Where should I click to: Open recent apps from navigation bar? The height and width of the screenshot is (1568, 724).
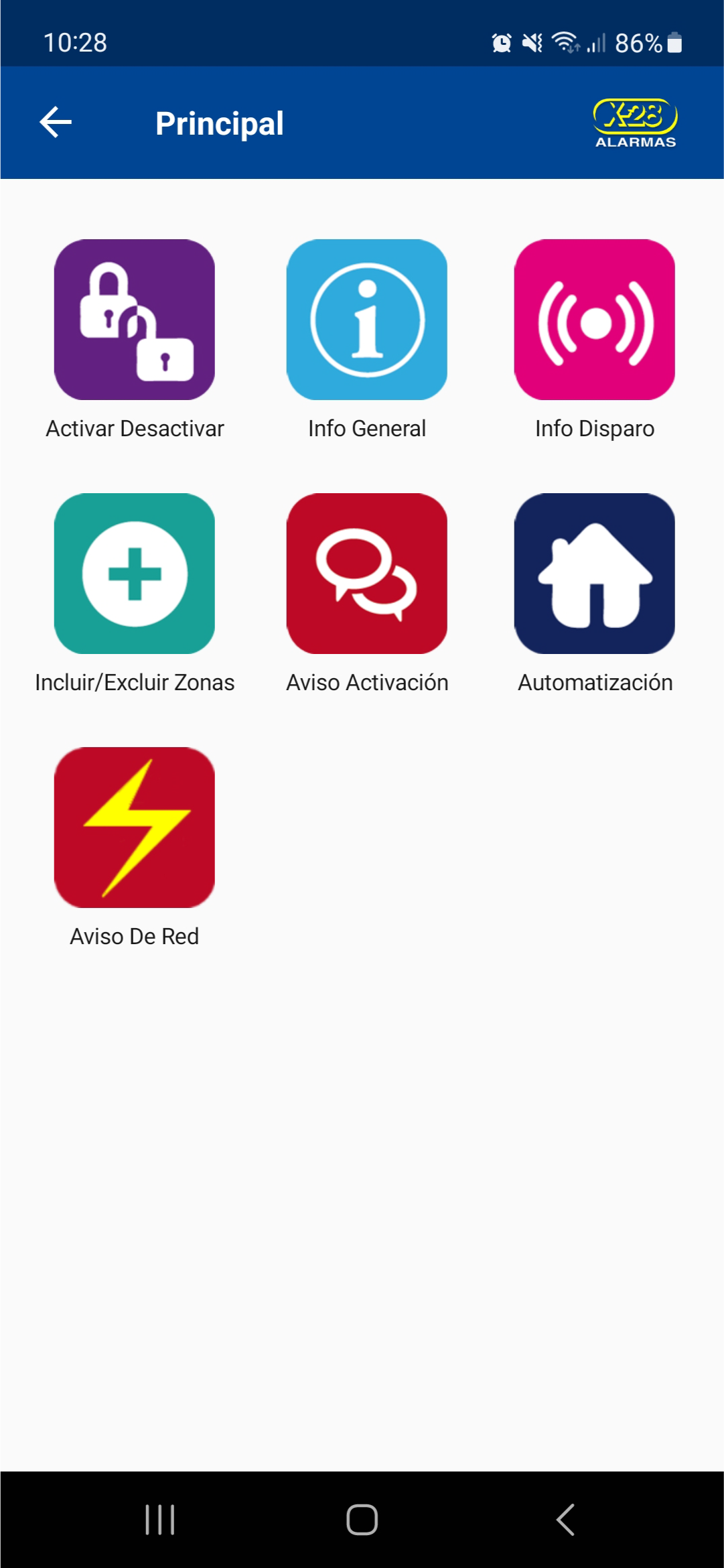[x=160, y=1519]
